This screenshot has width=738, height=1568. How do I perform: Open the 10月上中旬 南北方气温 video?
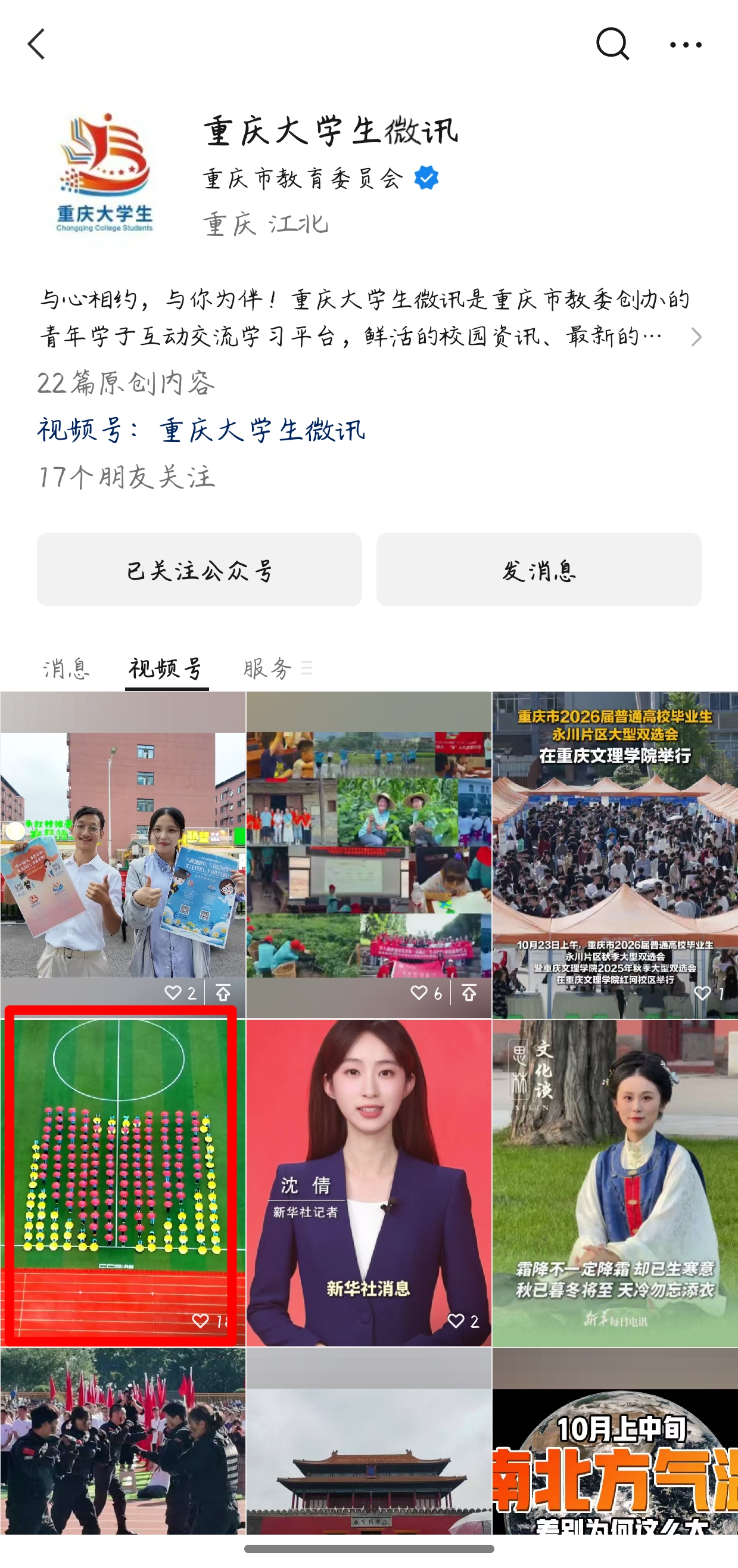pos(615,1443)
